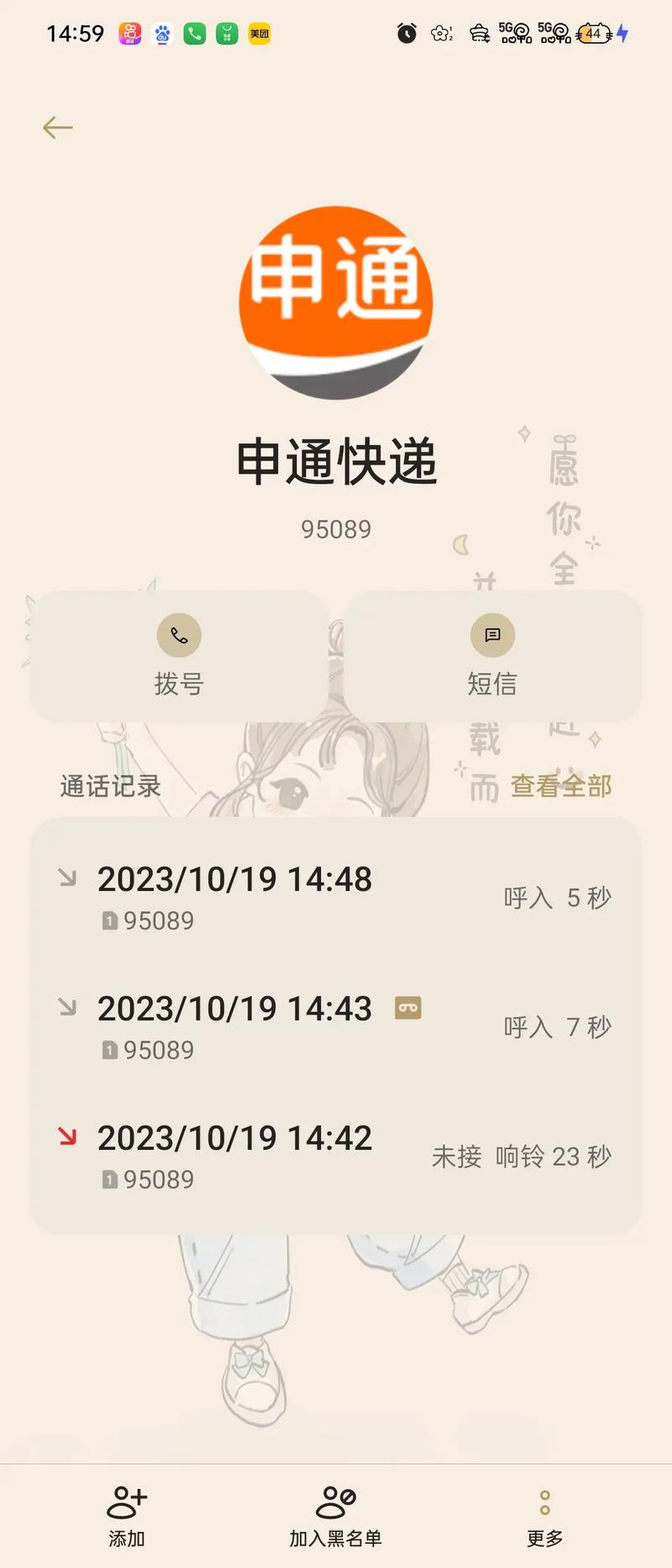Open the 14:43 call record
This screenshot has width=672, height=1568.
pos(252,1026)
